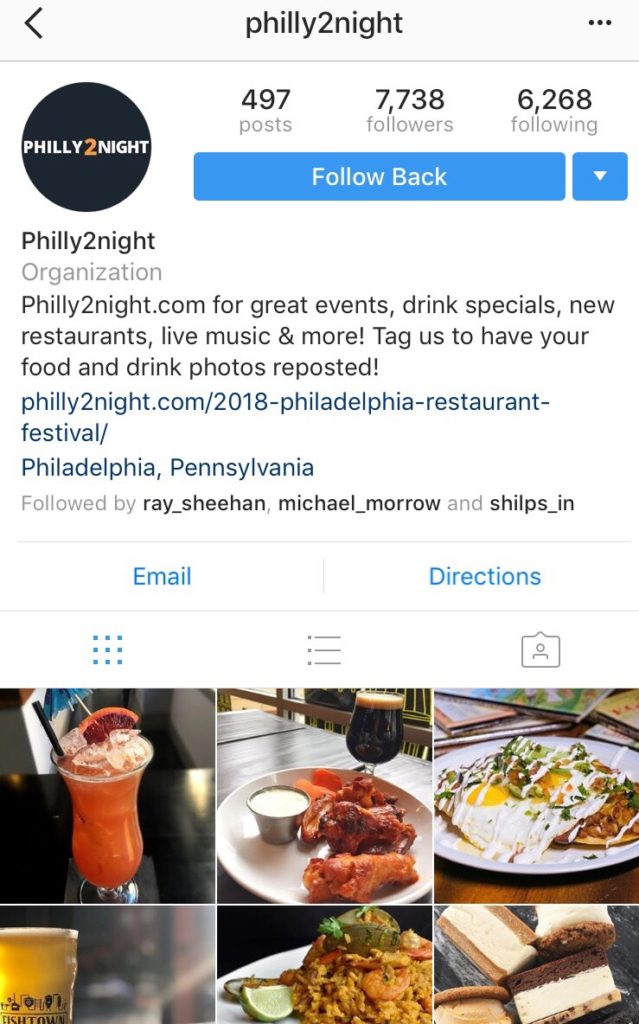The width and height of the screenshot is (639, 1024).
Task: Expand suggested accounts dropdown arrow
Action: pos(599,177)
